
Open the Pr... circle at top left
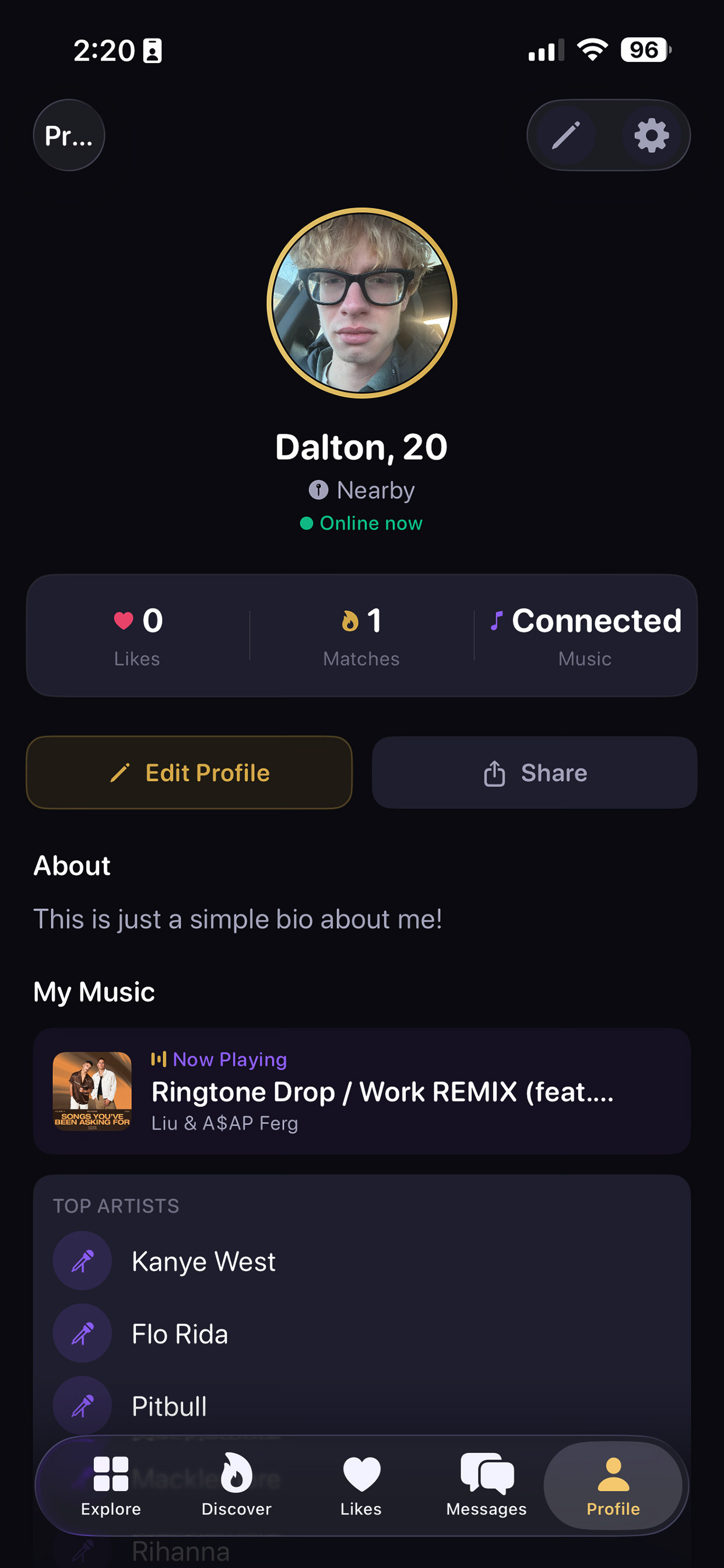click(69, 135)
